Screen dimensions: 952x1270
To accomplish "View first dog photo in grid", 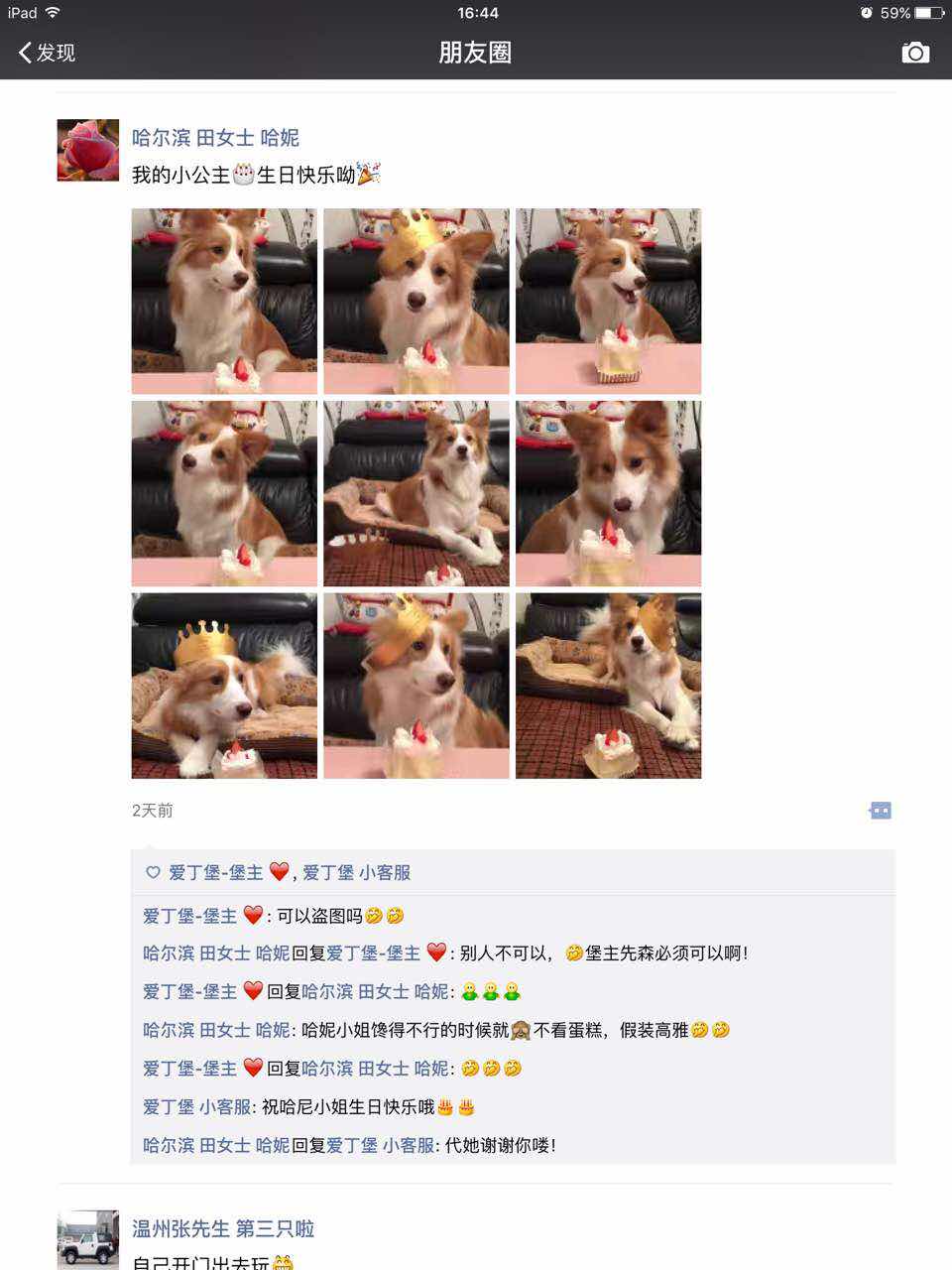I will coord(224,301).
